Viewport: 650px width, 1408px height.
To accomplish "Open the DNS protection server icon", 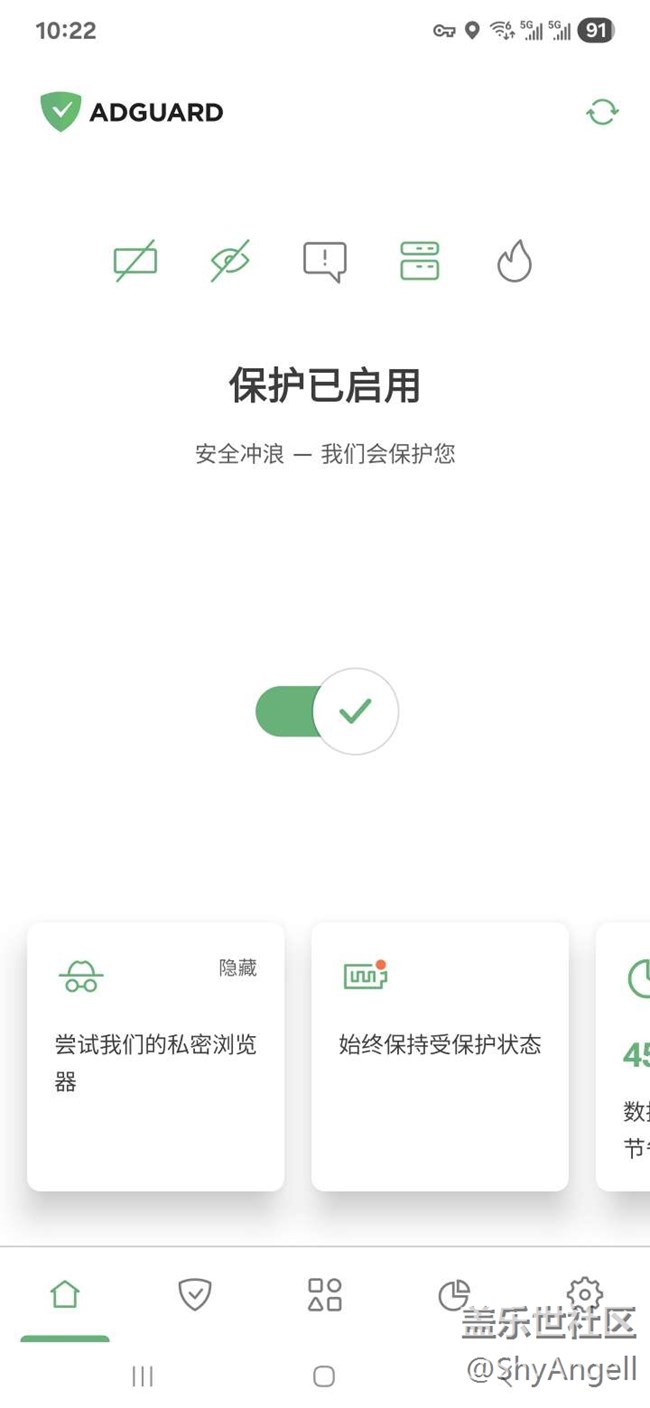I will tap(420, 261).
